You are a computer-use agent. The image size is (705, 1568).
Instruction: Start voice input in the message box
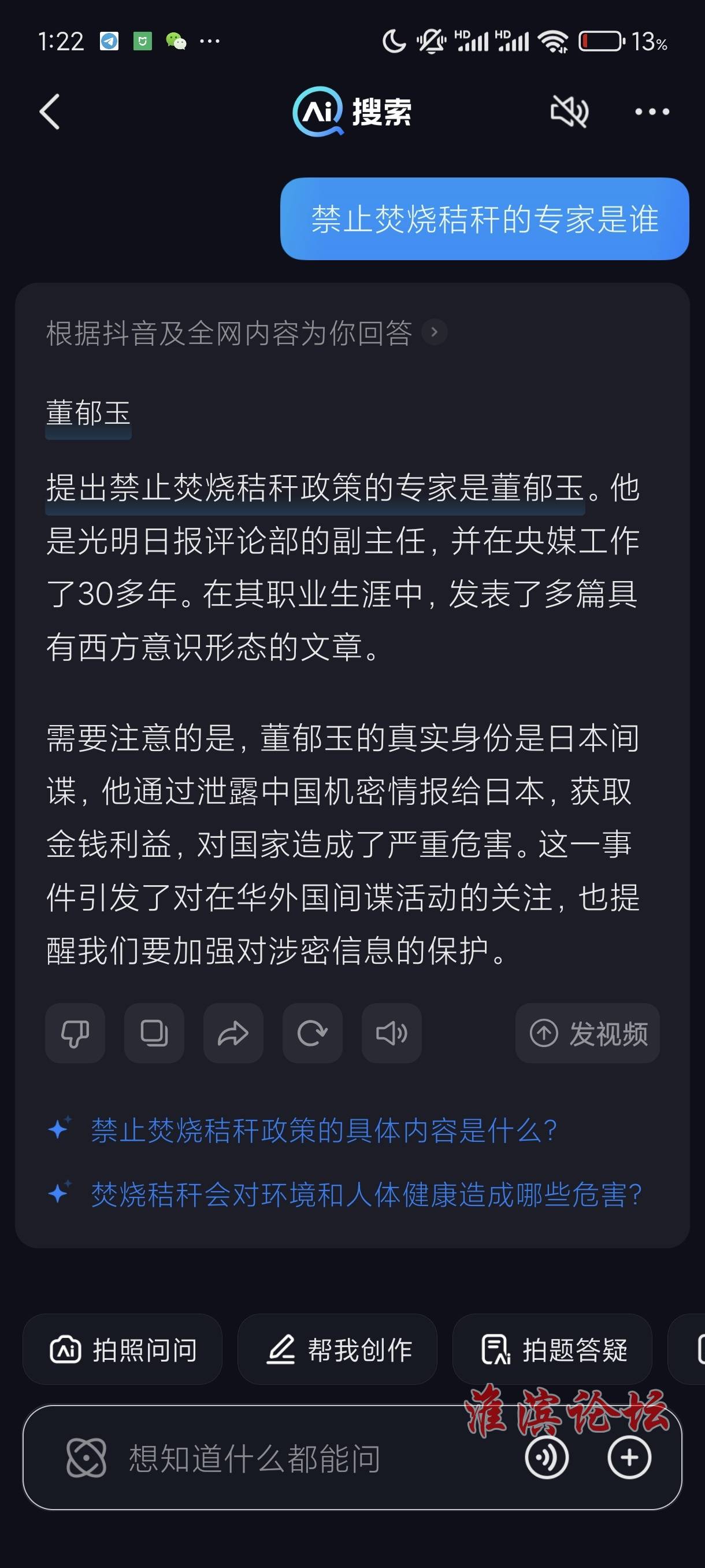point(546,1458)
